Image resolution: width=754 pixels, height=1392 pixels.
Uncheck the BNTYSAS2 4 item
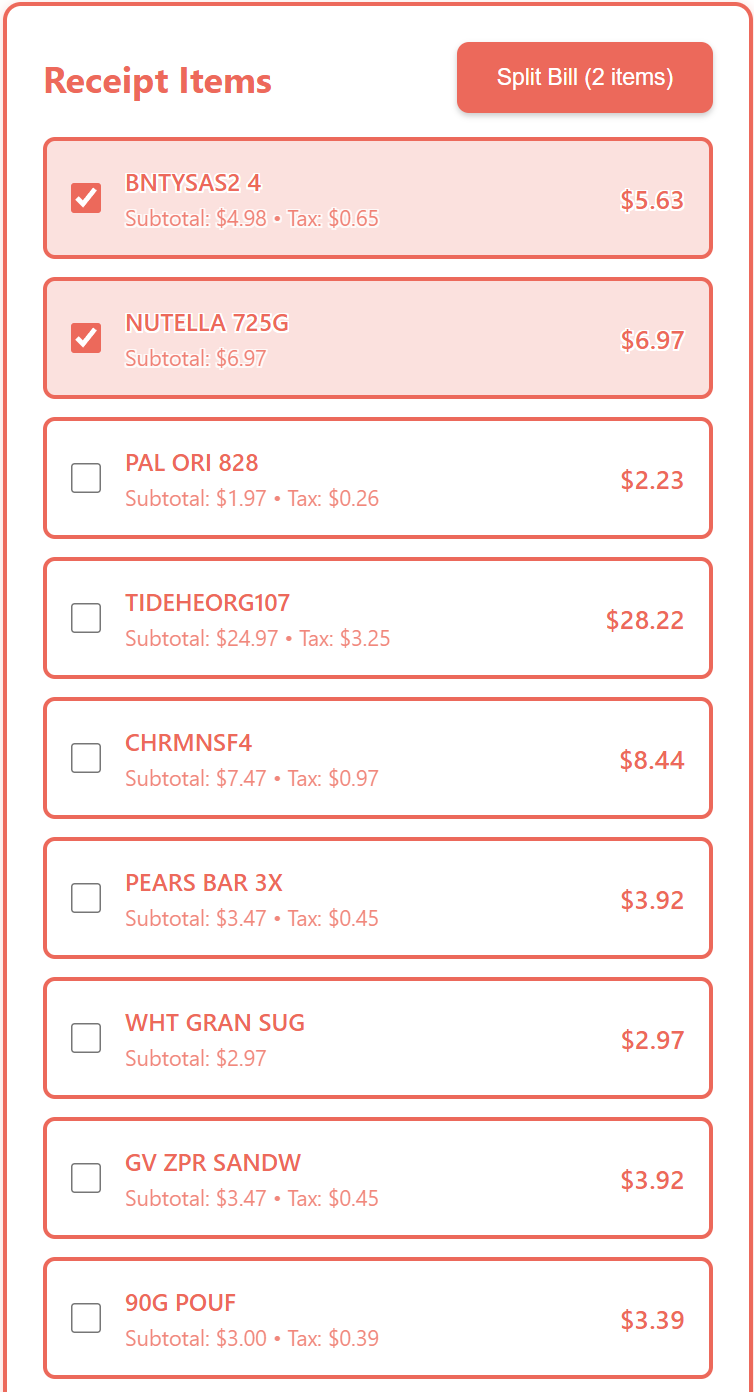click(x=86, y=198)
